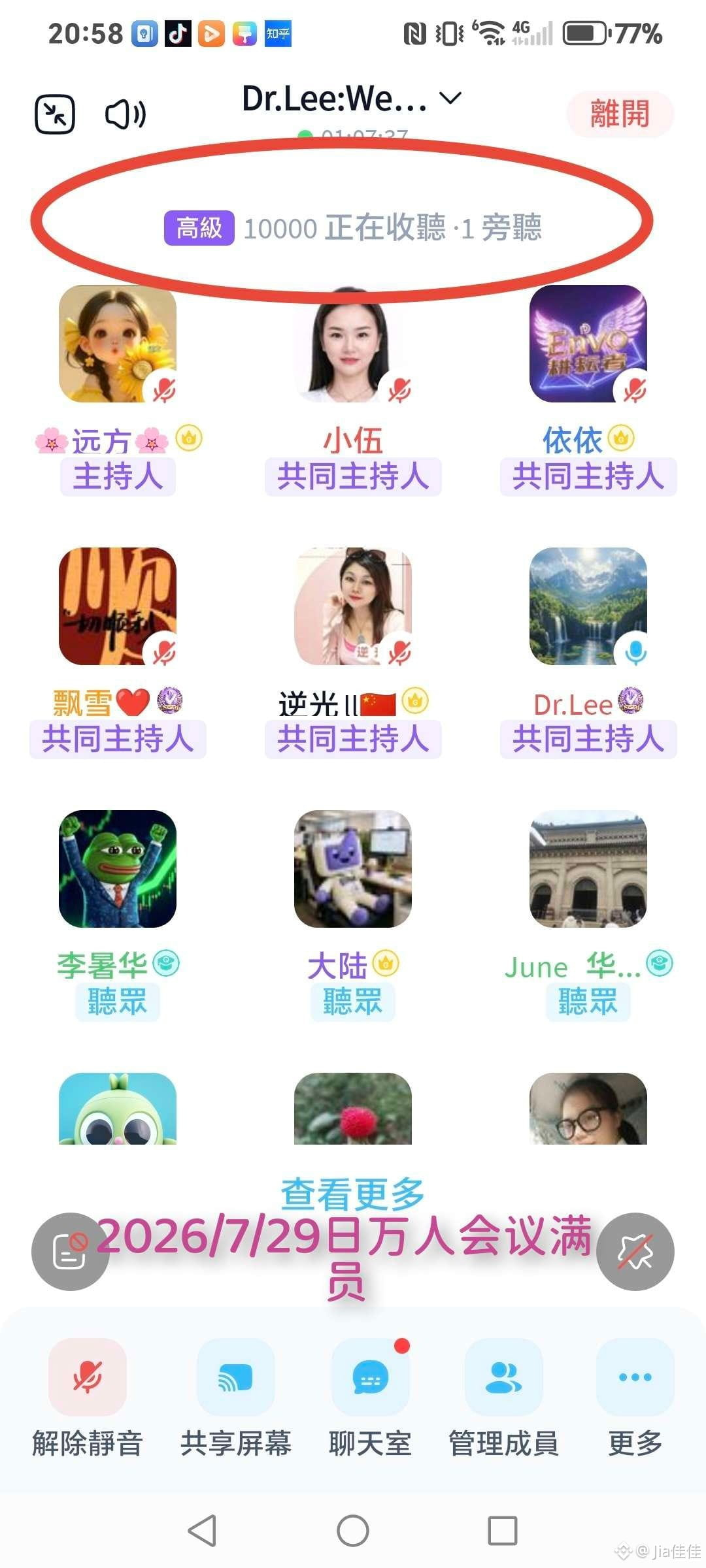
Task: Open listener 李暑华's avatar
Action: click(x=118, y=869)
